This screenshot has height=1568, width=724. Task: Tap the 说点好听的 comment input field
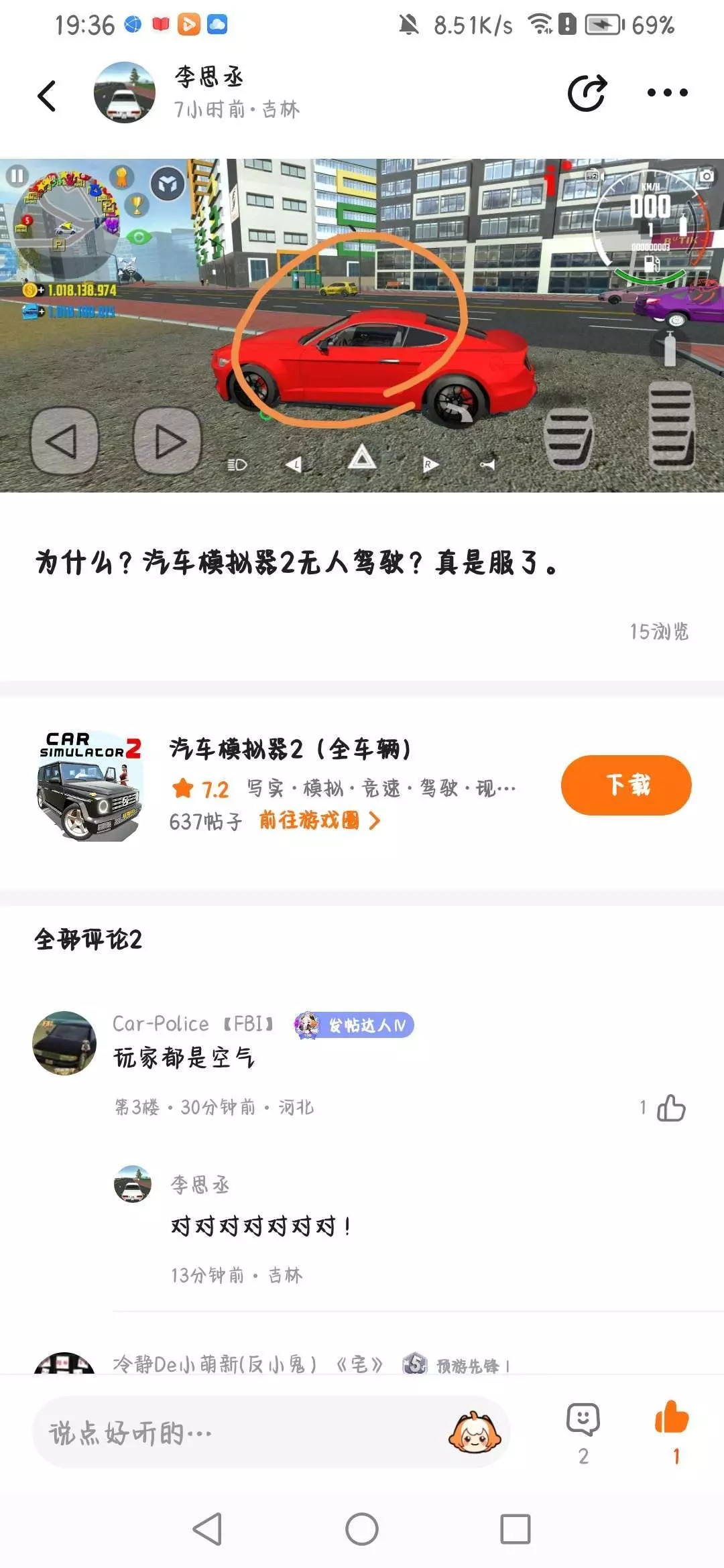click(x=235, y=1432)
